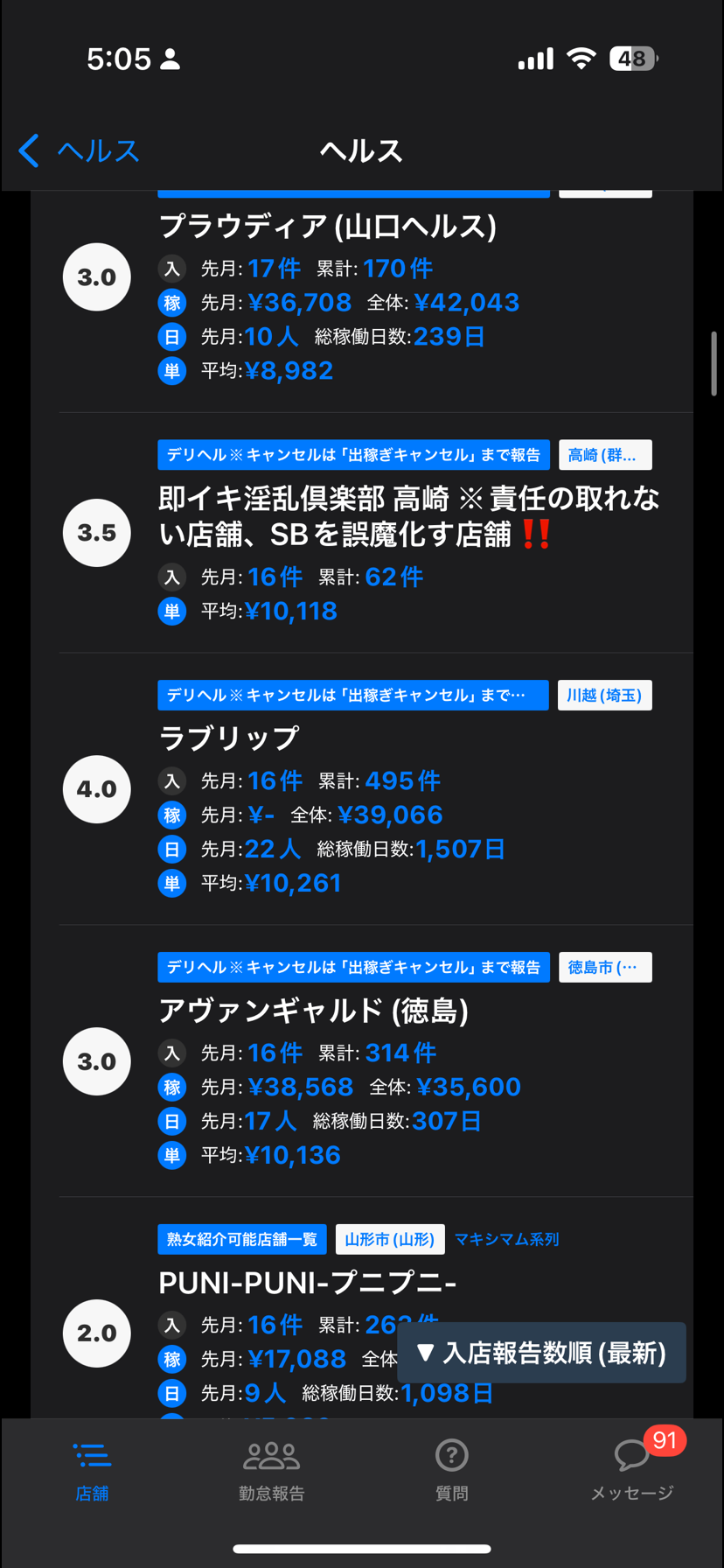Select the 山形市 (山形) area tag

pos(390,1239)
